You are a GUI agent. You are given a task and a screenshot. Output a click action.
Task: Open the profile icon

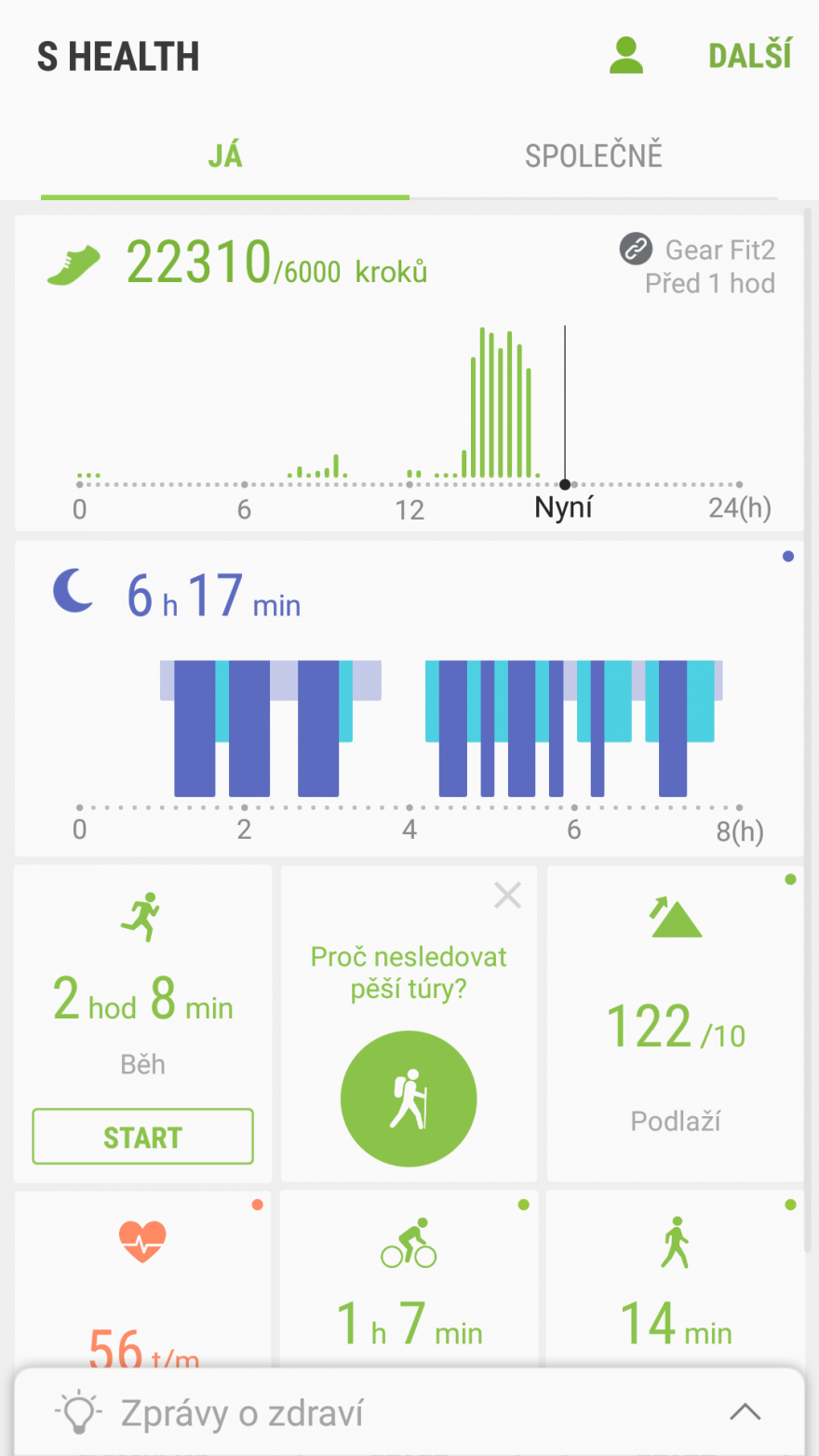pyautogui.click(x=626, y=56)
